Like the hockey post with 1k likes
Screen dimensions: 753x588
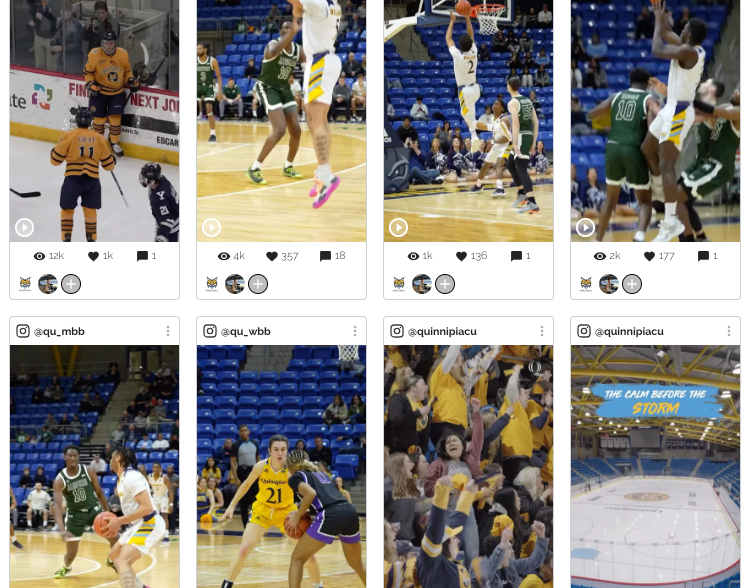tap(94, 257)
